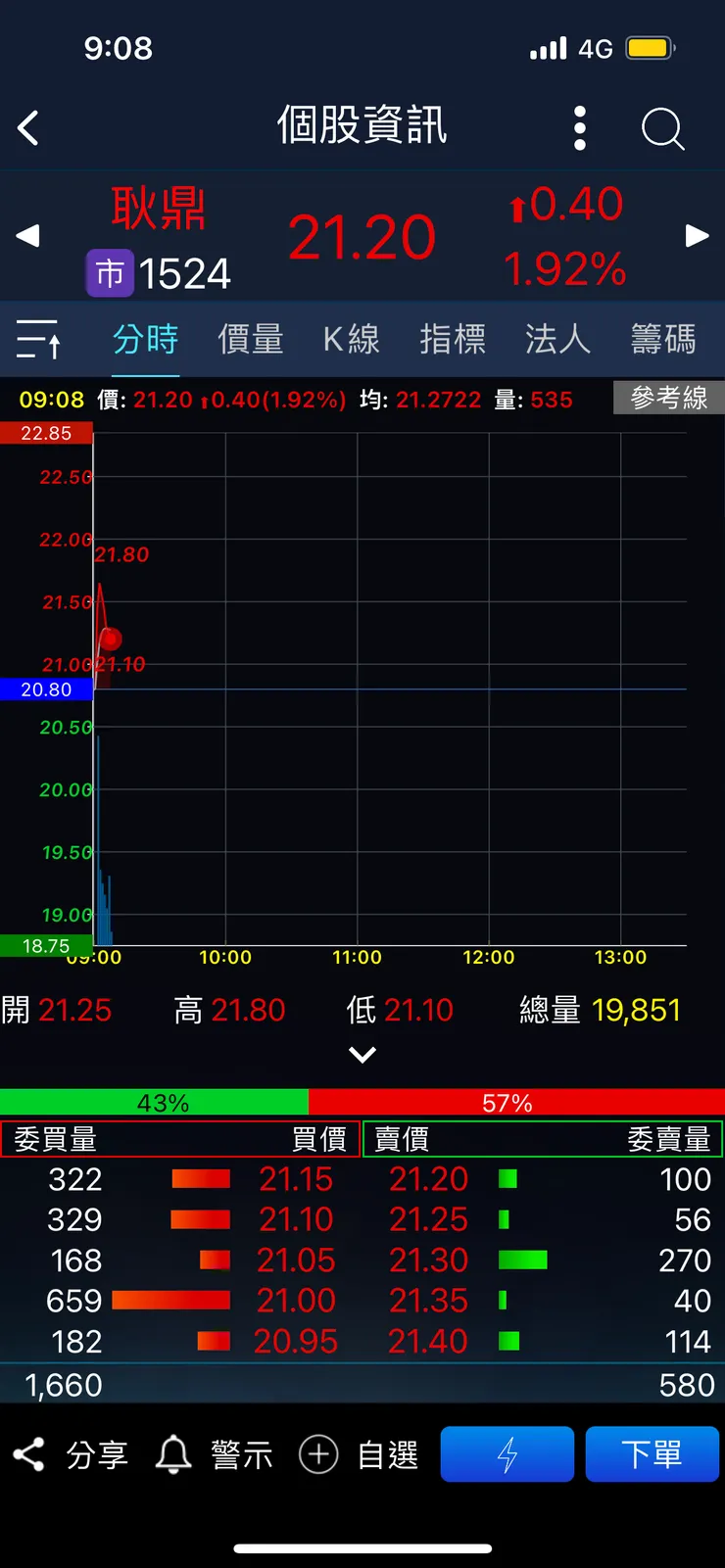This screenshot has height=1568, width=725.
Task: Place an order with 下單
Action: pos(652,1454)
